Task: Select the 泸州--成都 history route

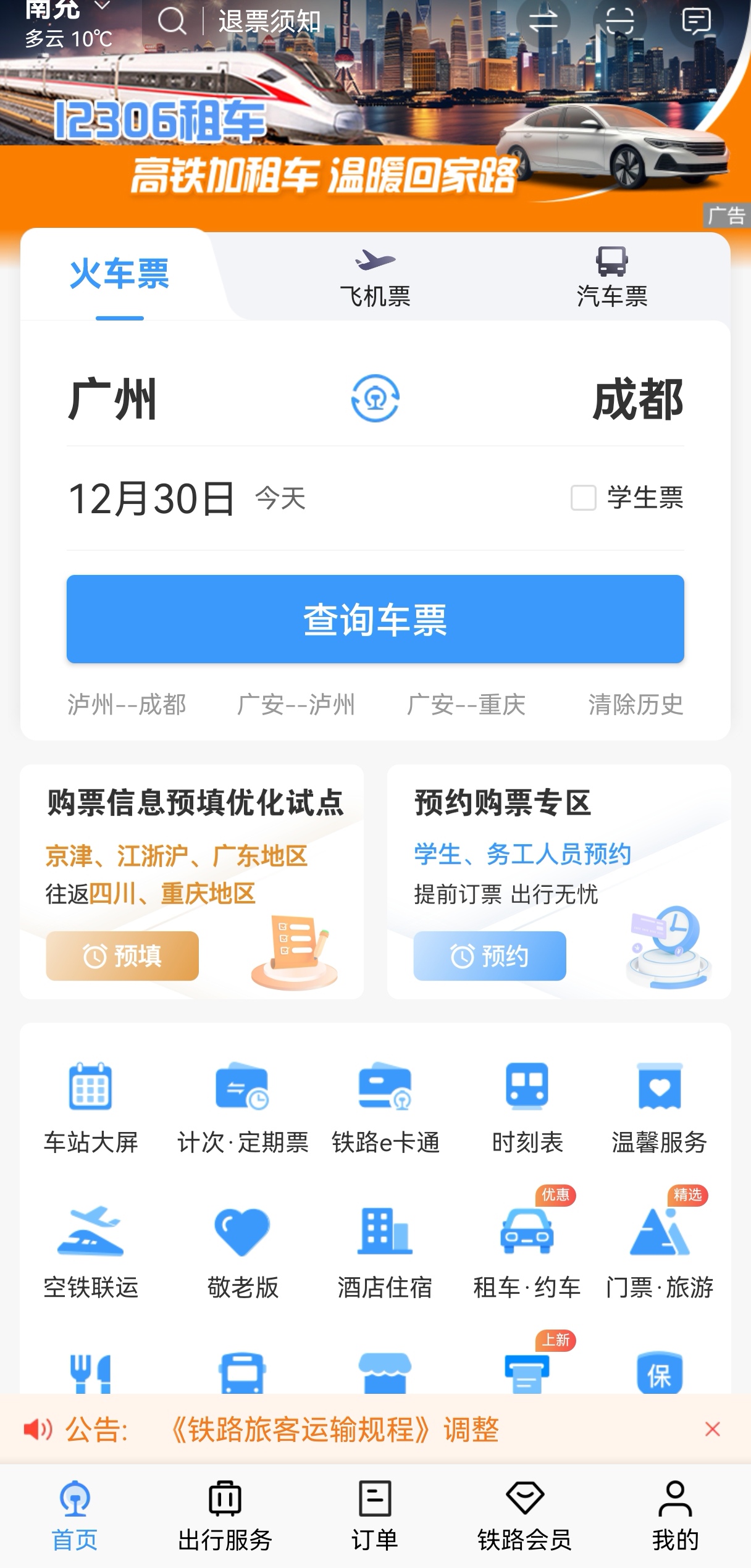Action: 127,705
